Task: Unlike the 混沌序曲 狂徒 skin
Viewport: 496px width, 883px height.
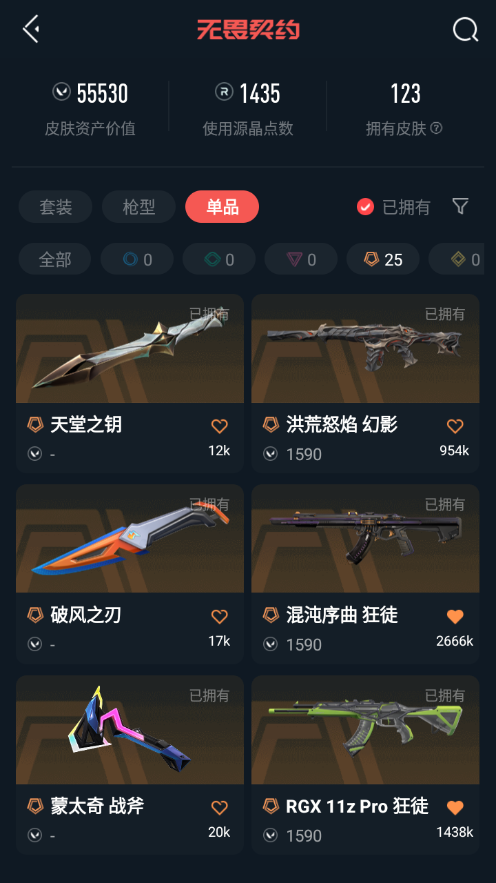Action: point(455,617)
